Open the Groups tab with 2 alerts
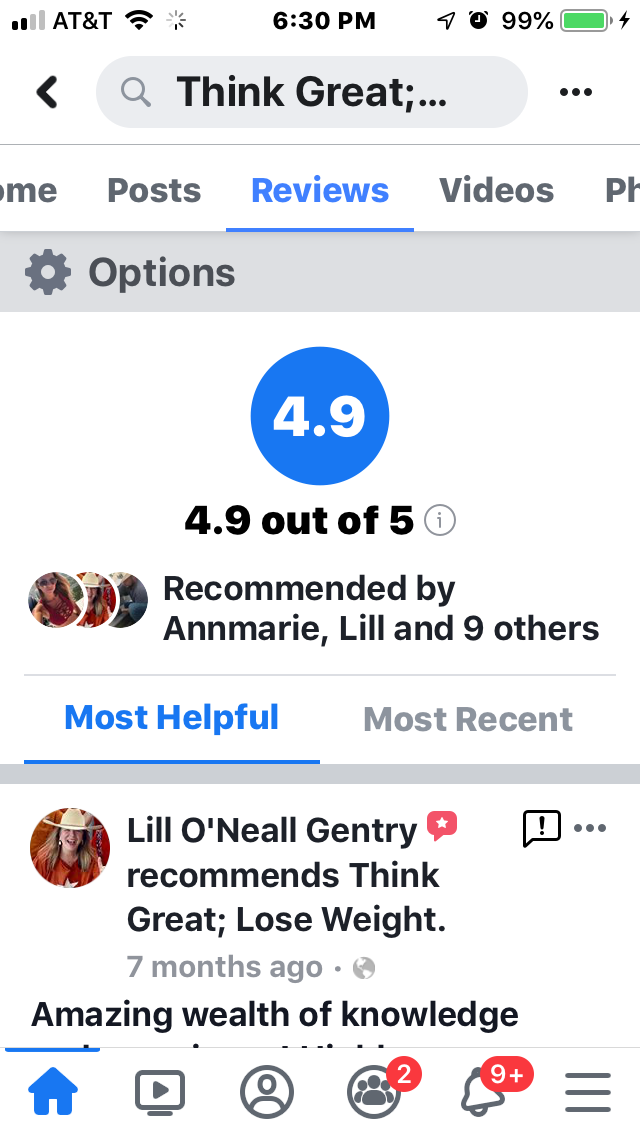 pos(374,1090)
